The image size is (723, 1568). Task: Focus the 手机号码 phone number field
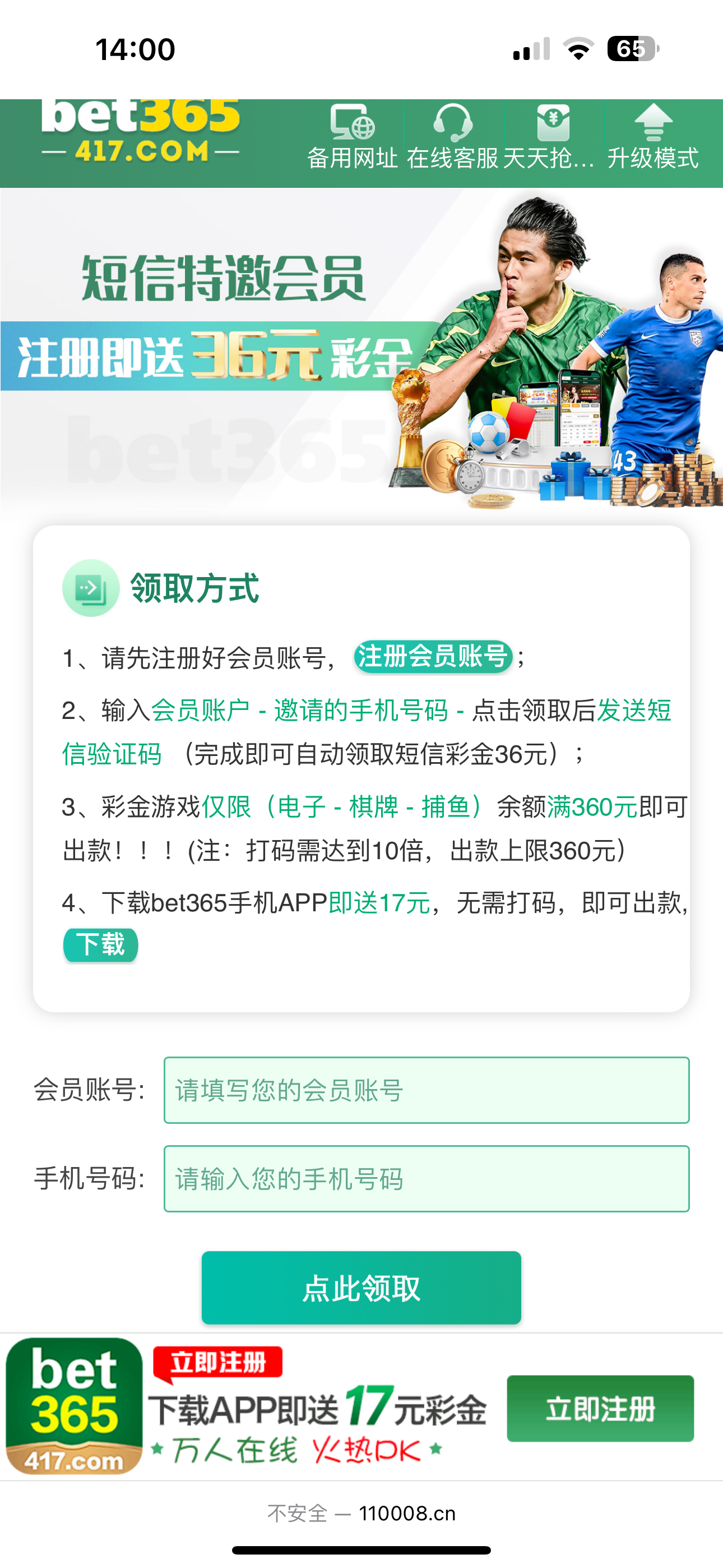tap(426, 1179)
